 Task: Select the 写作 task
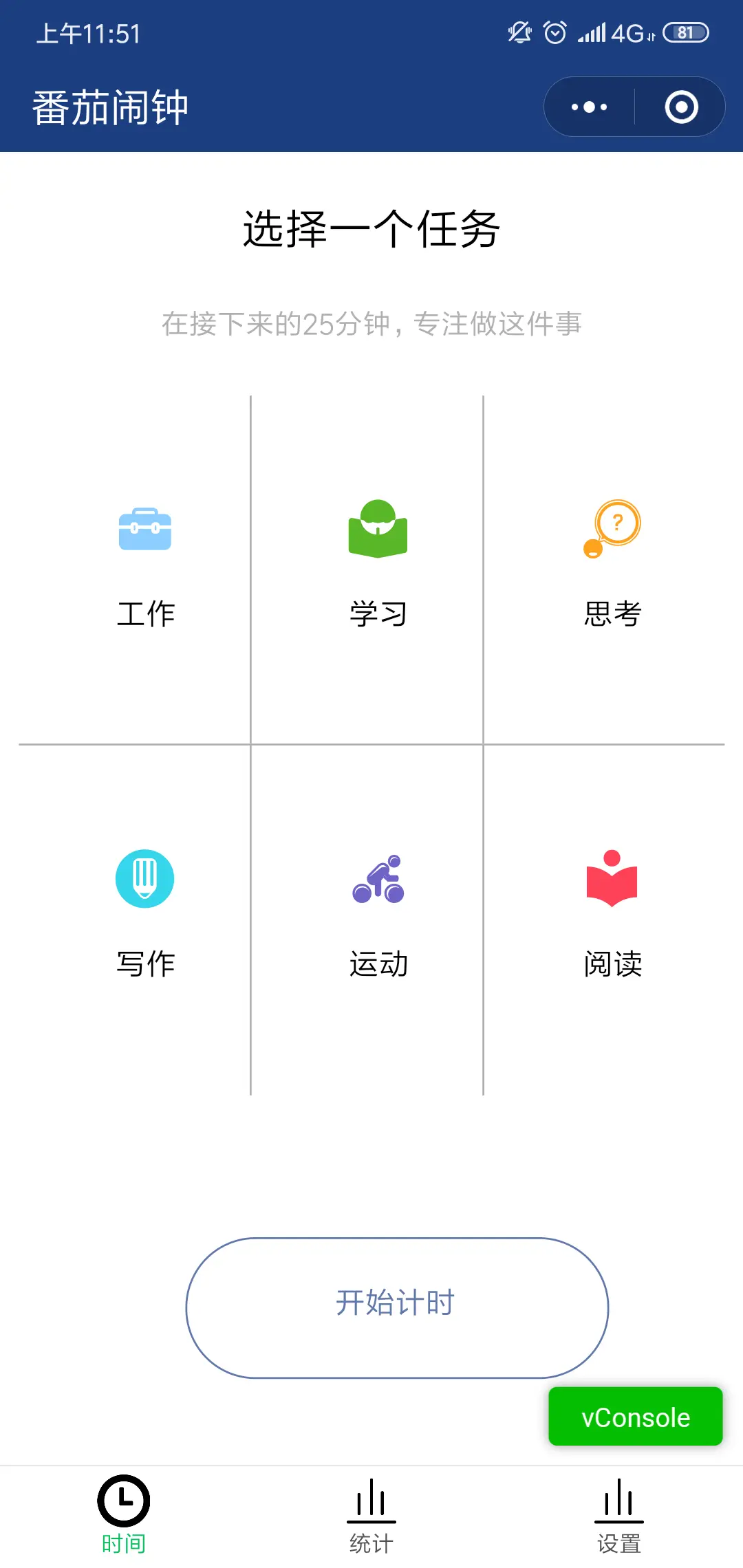point(145,915)
